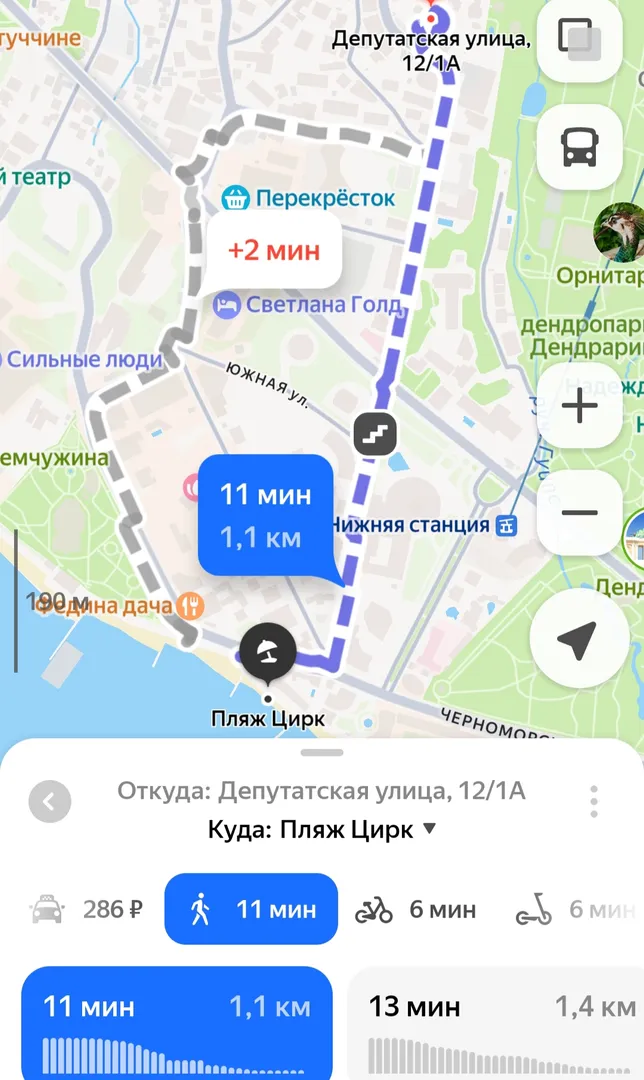
Task: Switch to taxi route 286 ₽
Action: 88,909
